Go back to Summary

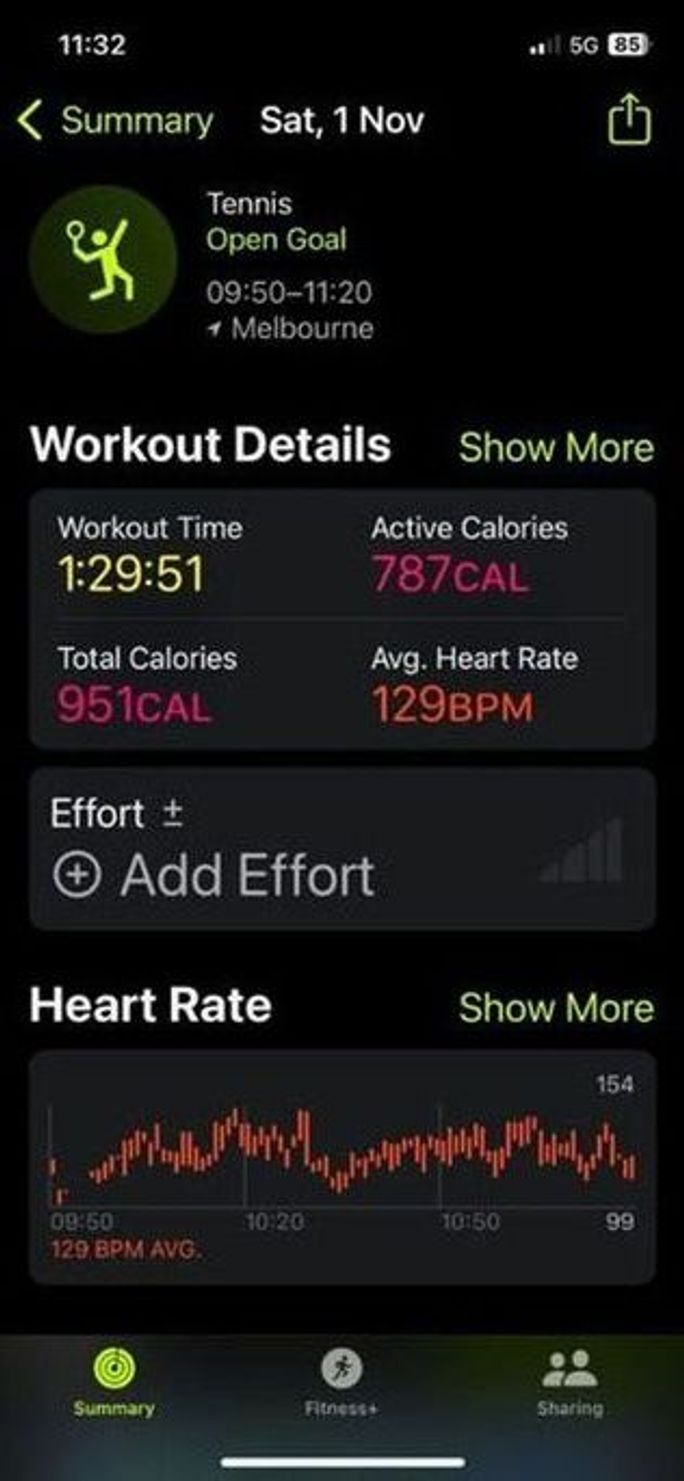pos(115,121)
